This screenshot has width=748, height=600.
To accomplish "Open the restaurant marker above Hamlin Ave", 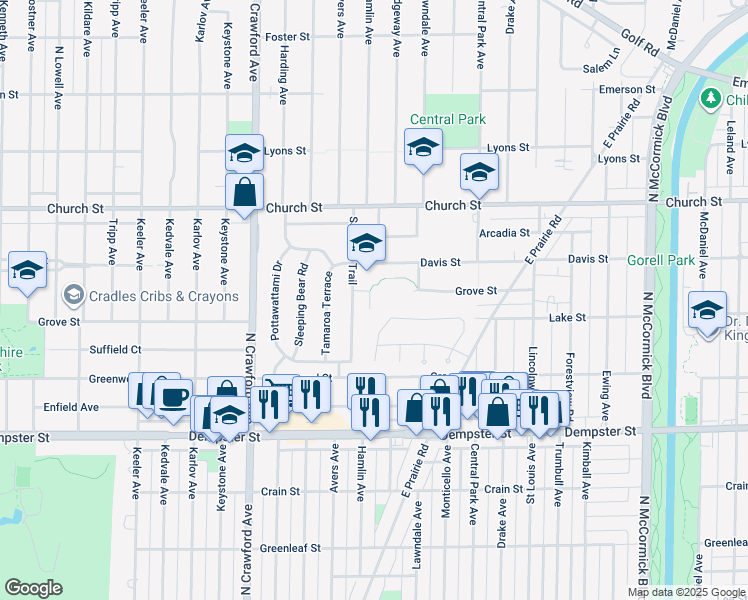I will [x=370, y=410].
